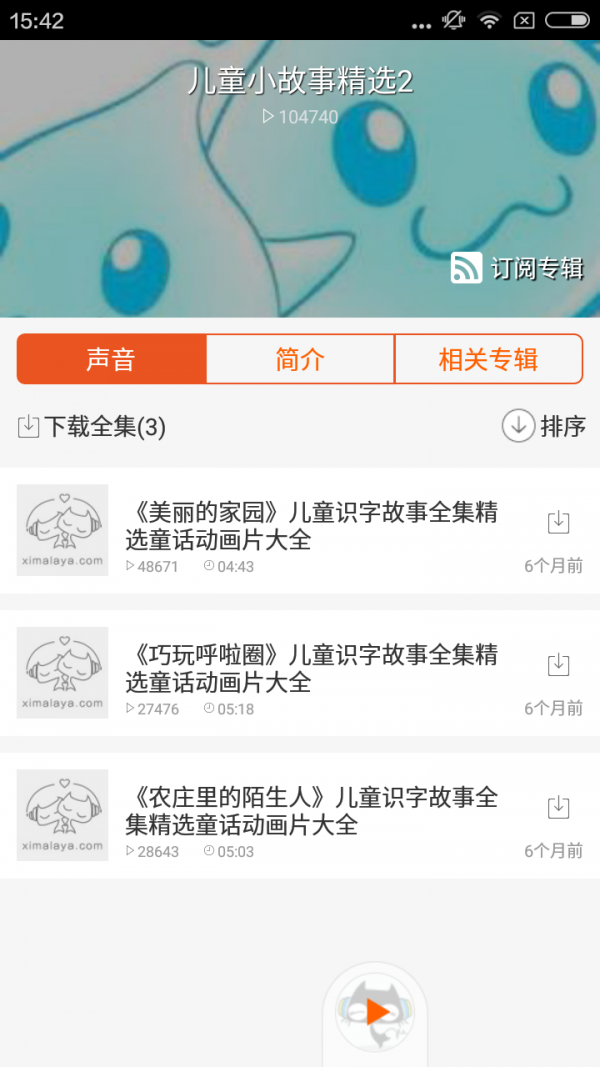Screen dimensions: 600x1067
Task: Open the 相关专辑 tab
Action: (x=488, y=360)
